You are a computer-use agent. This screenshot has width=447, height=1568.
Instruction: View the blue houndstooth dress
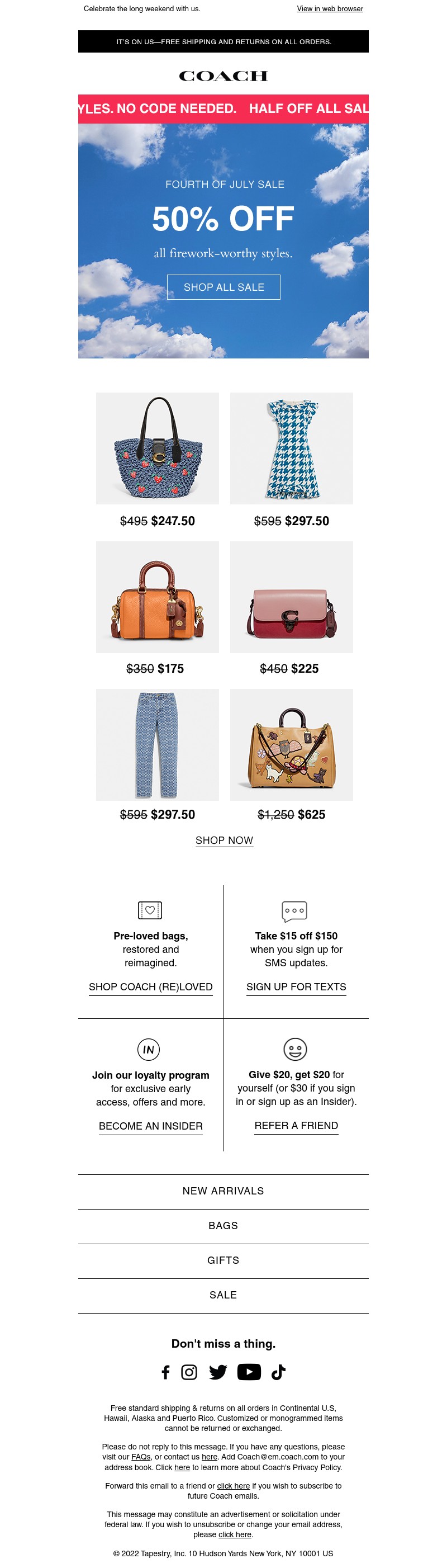pos(291,448)
